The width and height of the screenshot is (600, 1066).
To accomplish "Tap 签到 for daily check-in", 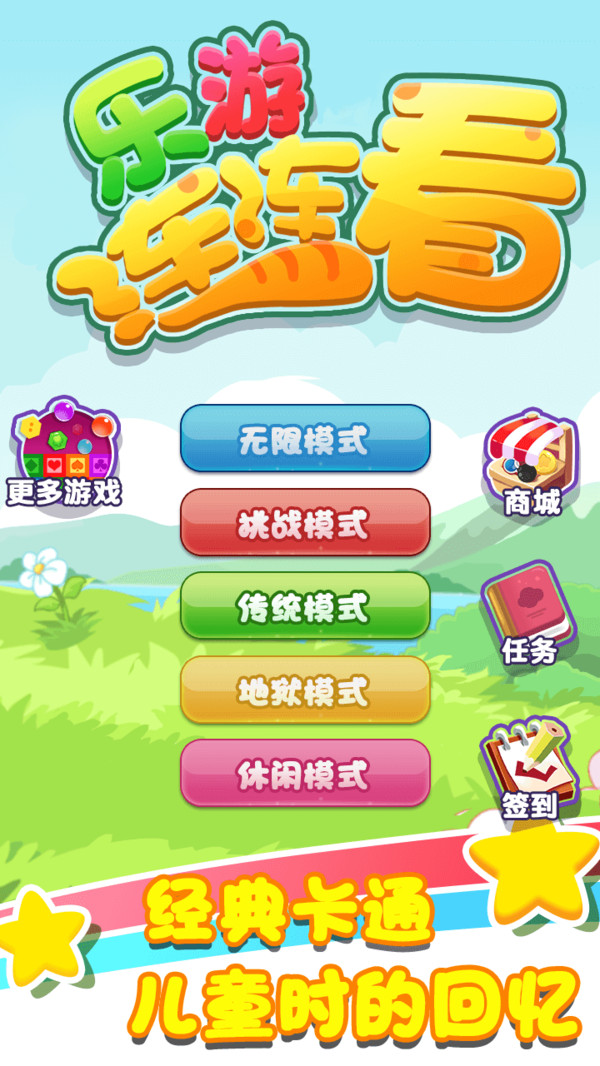I will click(x=529, y=768).
